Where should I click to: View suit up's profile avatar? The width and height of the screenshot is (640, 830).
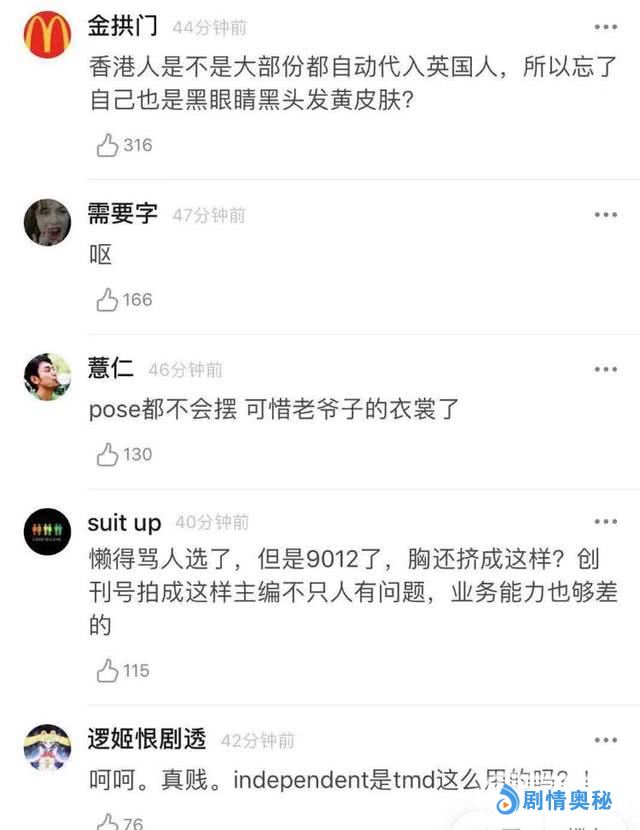47,531
